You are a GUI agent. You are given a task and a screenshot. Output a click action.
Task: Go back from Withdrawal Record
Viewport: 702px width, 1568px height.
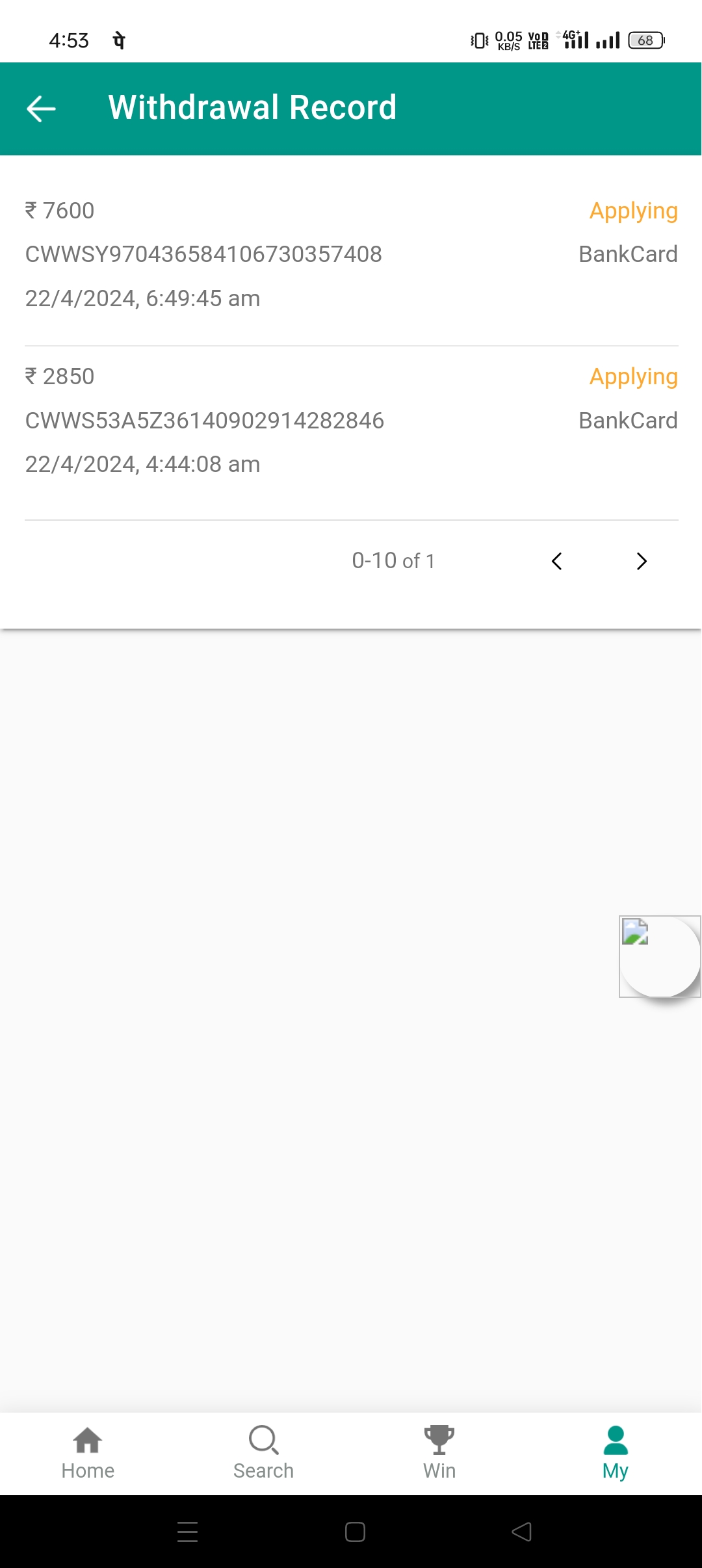[x=41, y=108]
